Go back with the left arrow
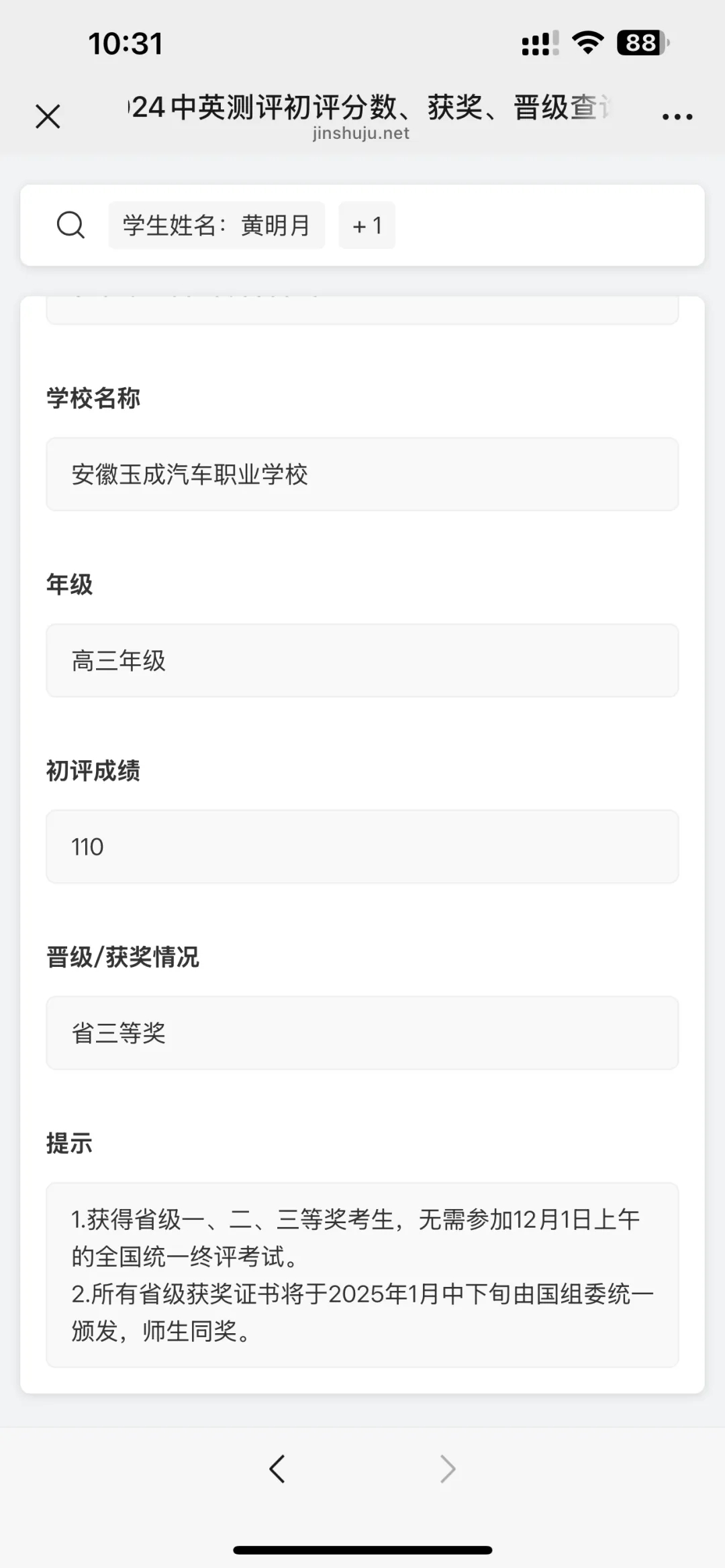725x1568 pixels. click(277, 1469)
